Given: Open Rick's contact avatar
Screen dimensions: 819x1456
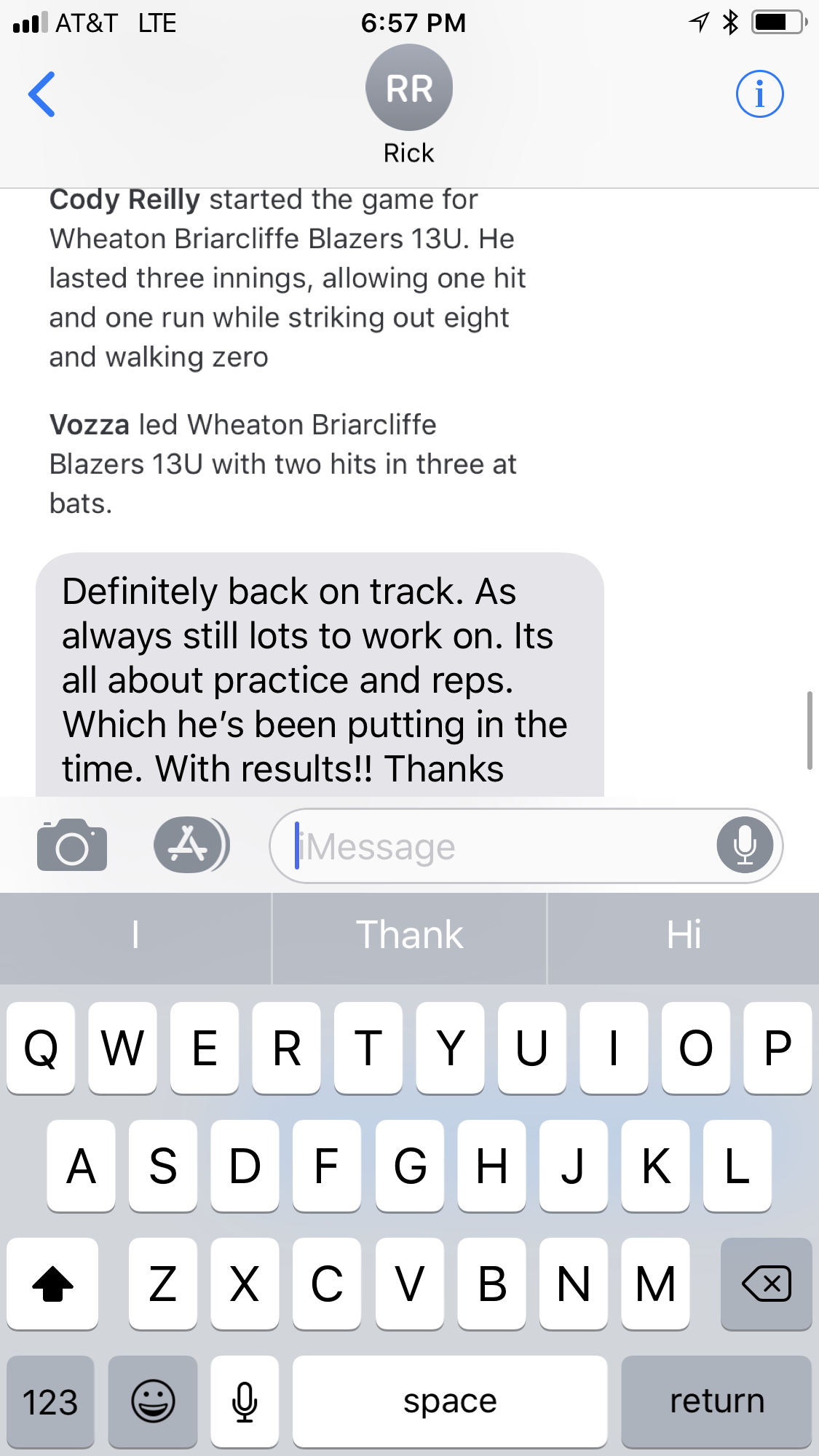Looking at the screenshot, I should (409, 88).
